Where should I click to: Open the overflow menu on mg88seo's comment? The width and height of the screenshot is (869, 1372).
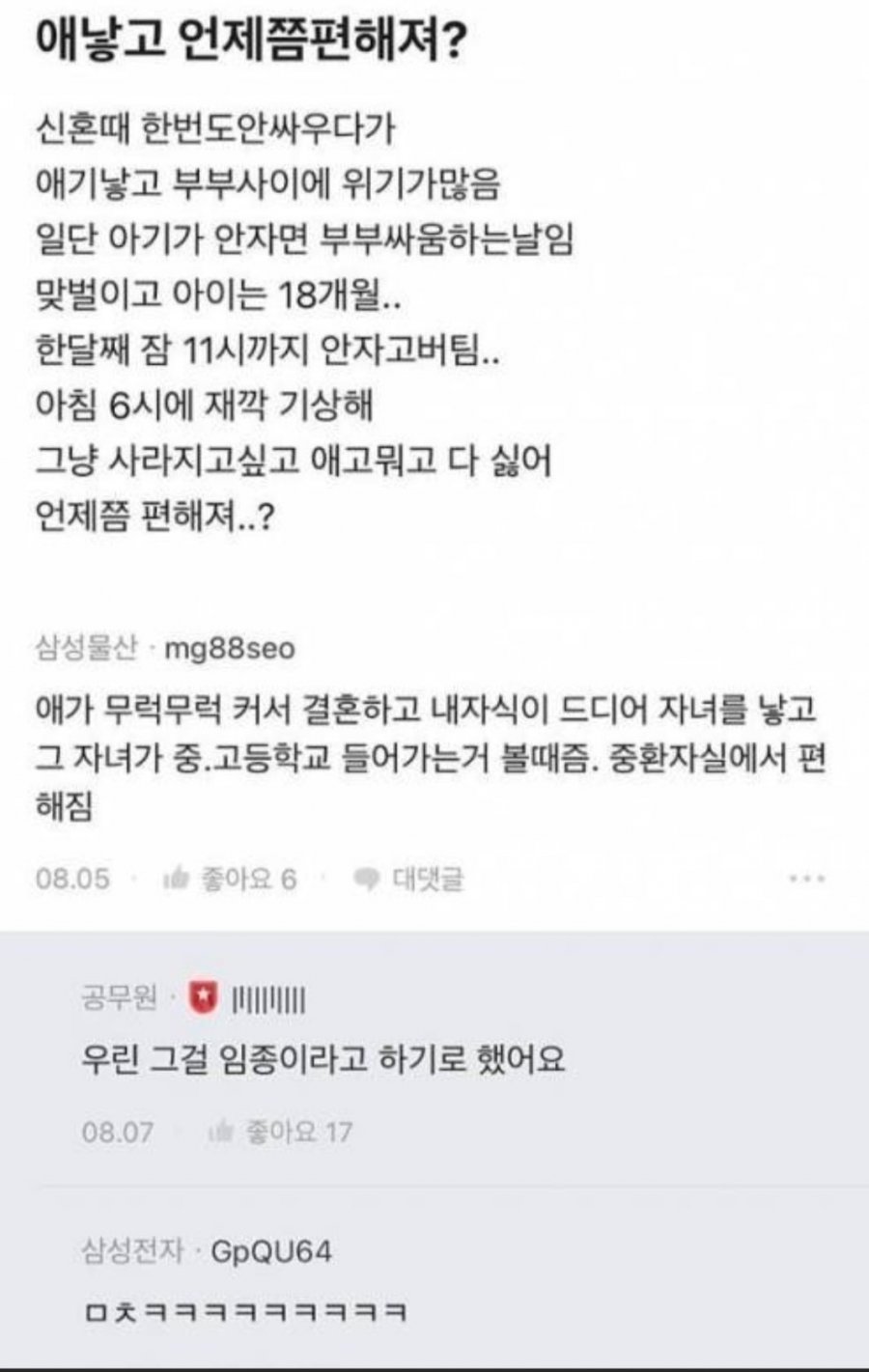pos(807,879)
